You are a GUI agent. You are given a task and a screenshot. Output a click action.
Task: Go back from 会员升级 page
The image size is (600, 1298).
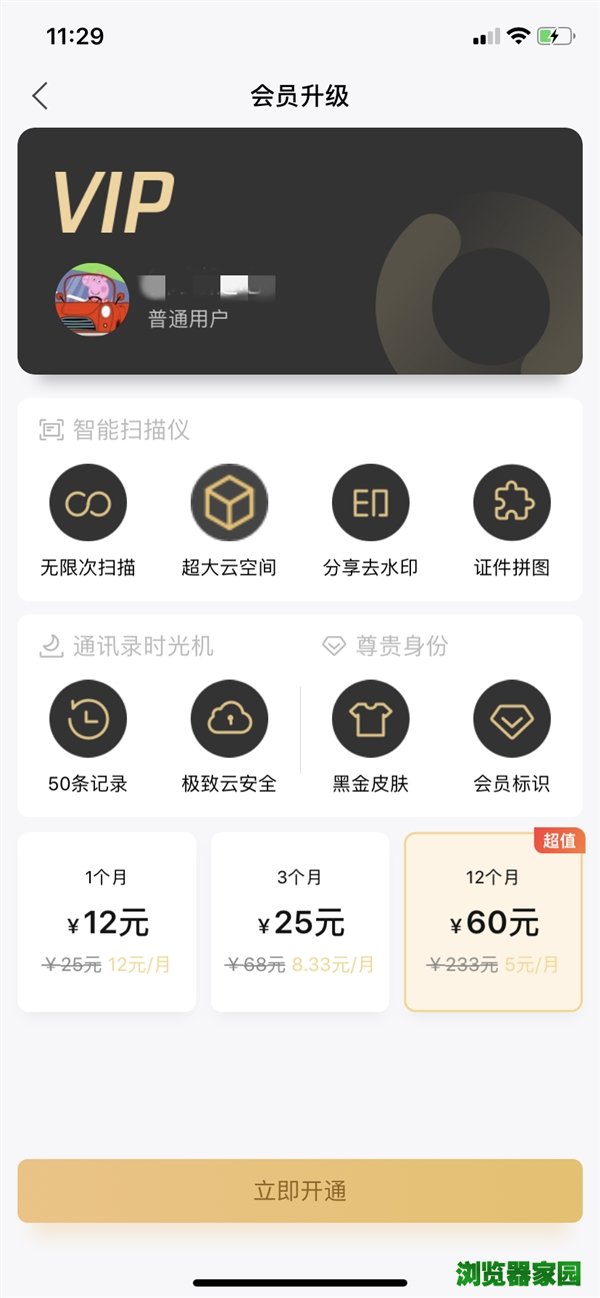[x=40, y=96]
